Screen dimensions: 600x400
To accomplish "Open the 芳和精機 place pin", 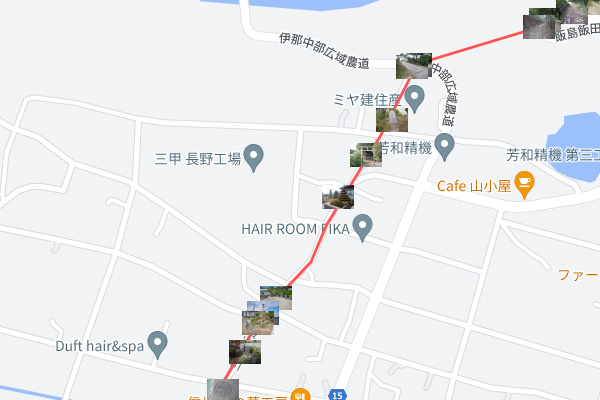I will click(x=445, y=148).
